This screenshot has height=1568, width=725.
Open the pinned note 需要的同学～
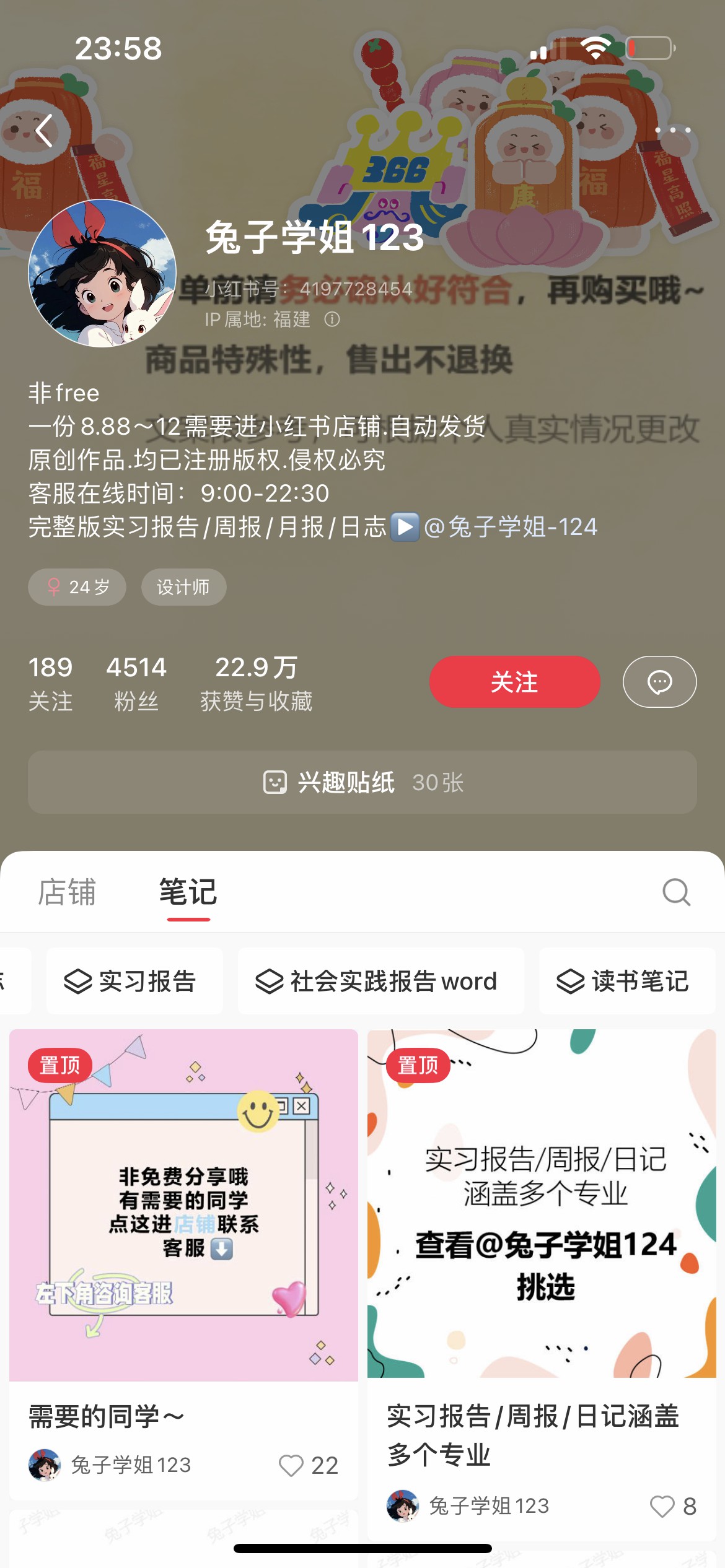pyautogui.click(x=183, y=1204)
